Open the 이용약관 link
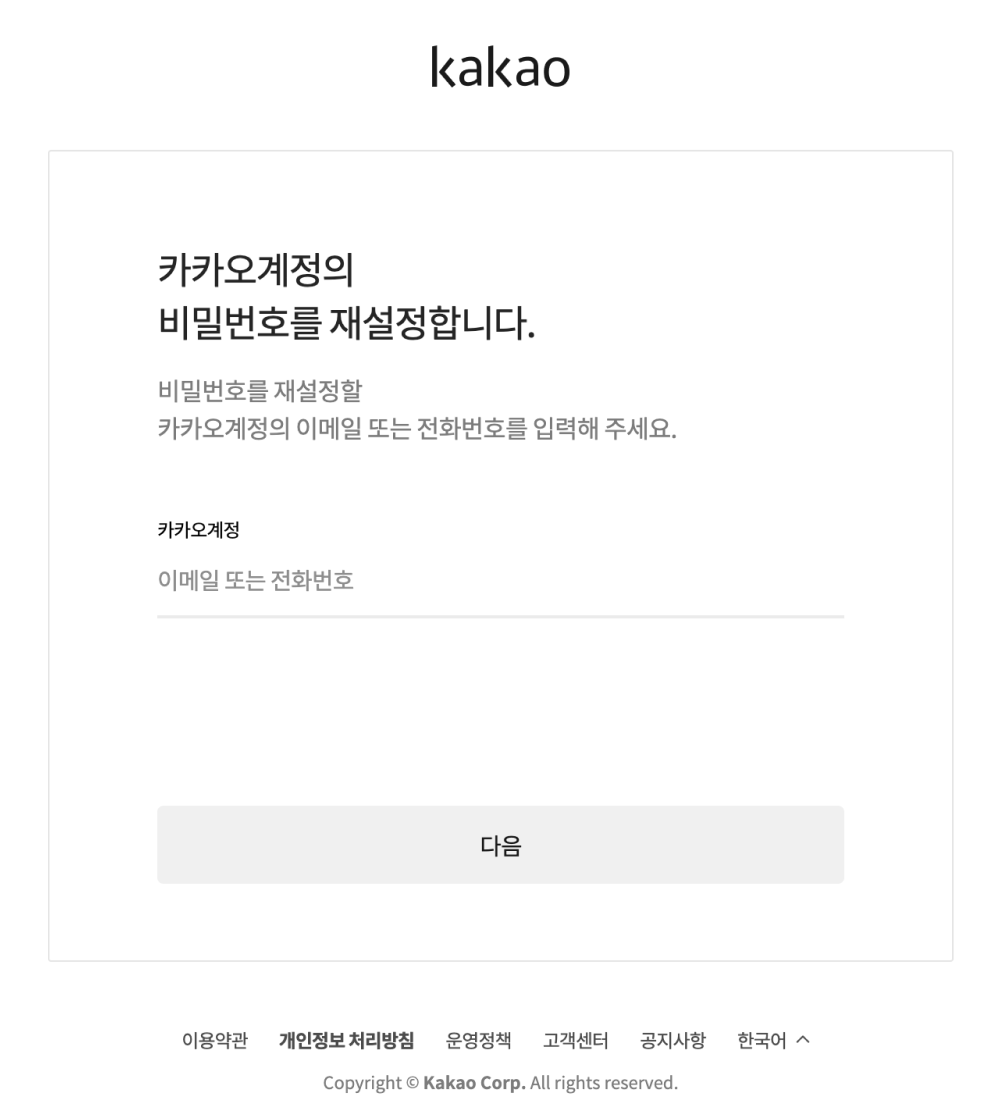1000x1100 pixels. pyautogui.click(x=214, y=1040)
